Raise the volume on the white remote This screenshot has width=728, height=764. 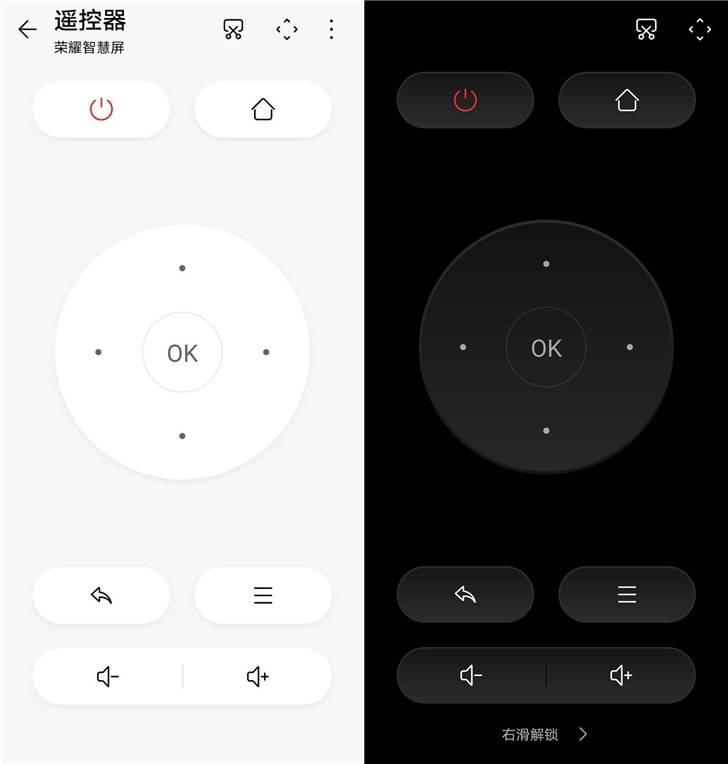pos(257,677)
